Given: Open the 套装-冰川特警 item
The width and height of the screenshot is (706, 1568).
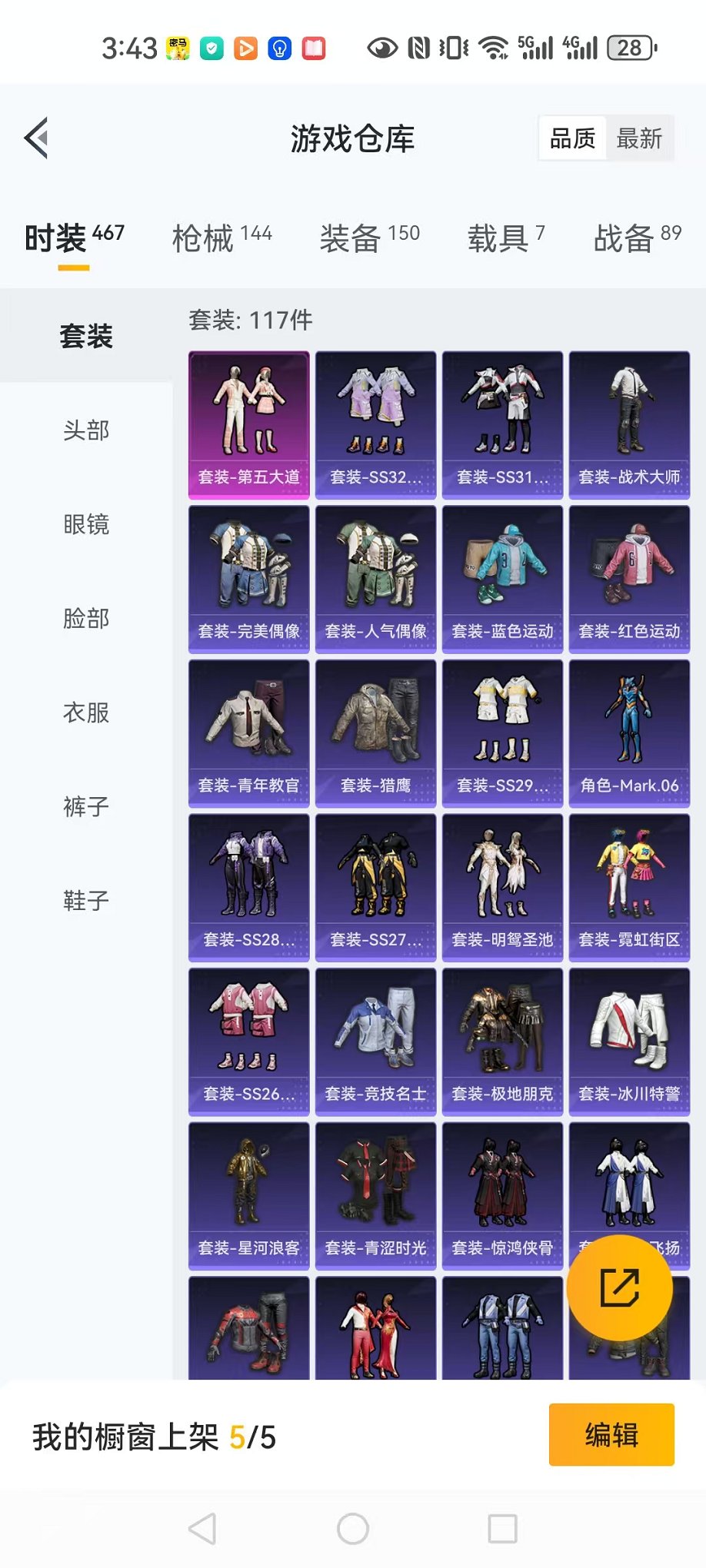Looking at the screenshot, I should click(x=629, y=1042).
